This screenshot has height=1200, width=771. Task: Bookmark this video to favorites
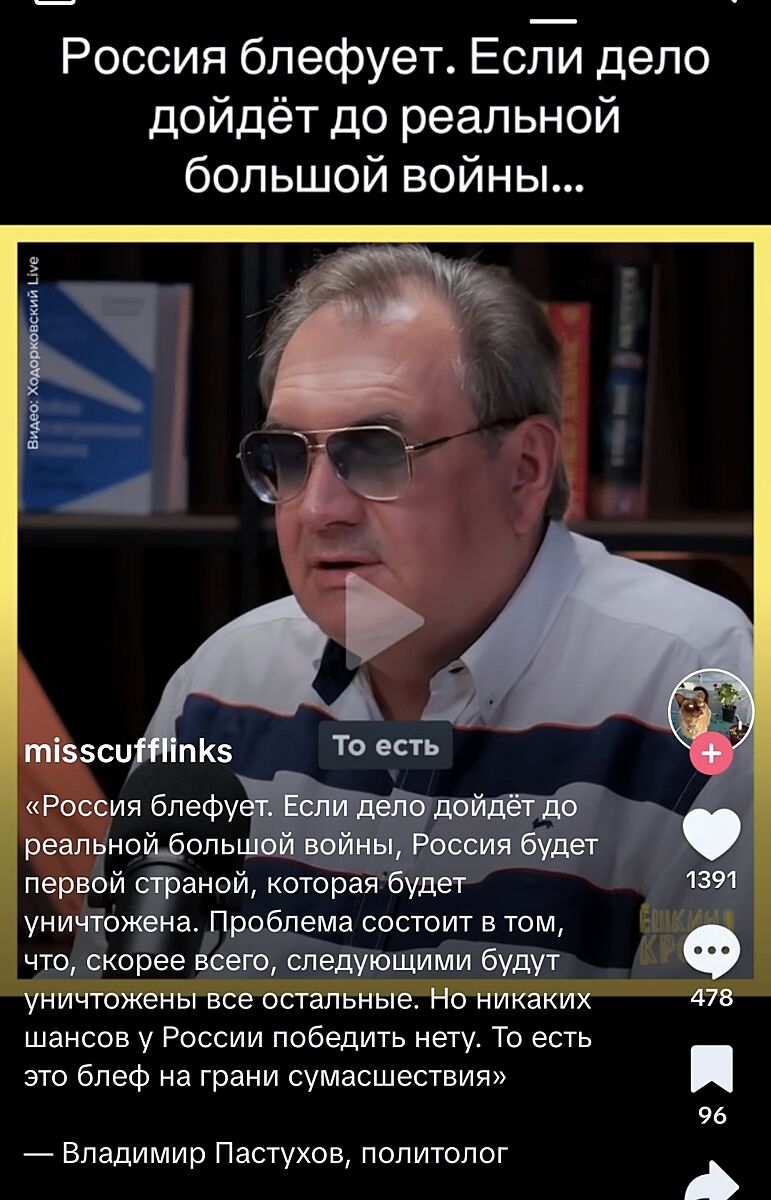point(712,1069)
